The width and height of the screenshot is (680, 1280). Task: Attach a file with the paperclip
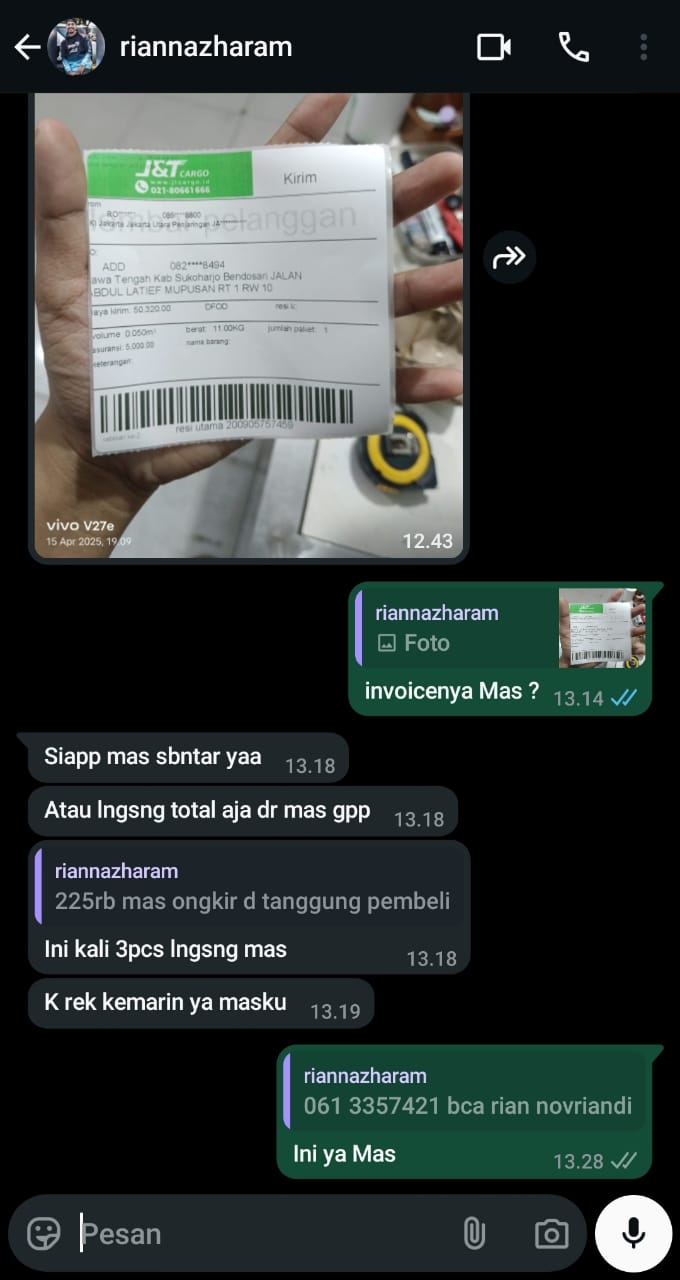474,1234
